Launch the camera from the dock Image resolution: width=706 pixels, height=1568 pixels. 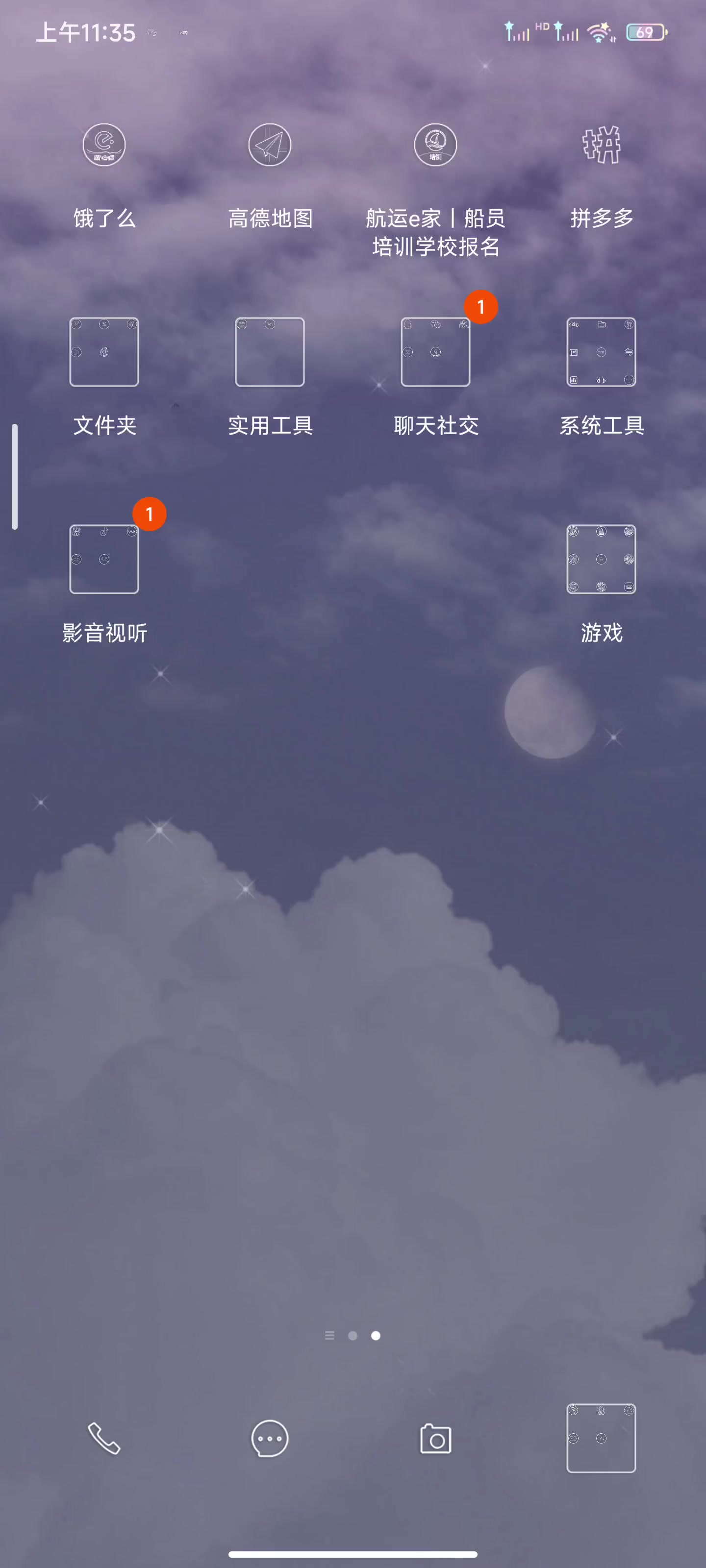click(435, 1438)
